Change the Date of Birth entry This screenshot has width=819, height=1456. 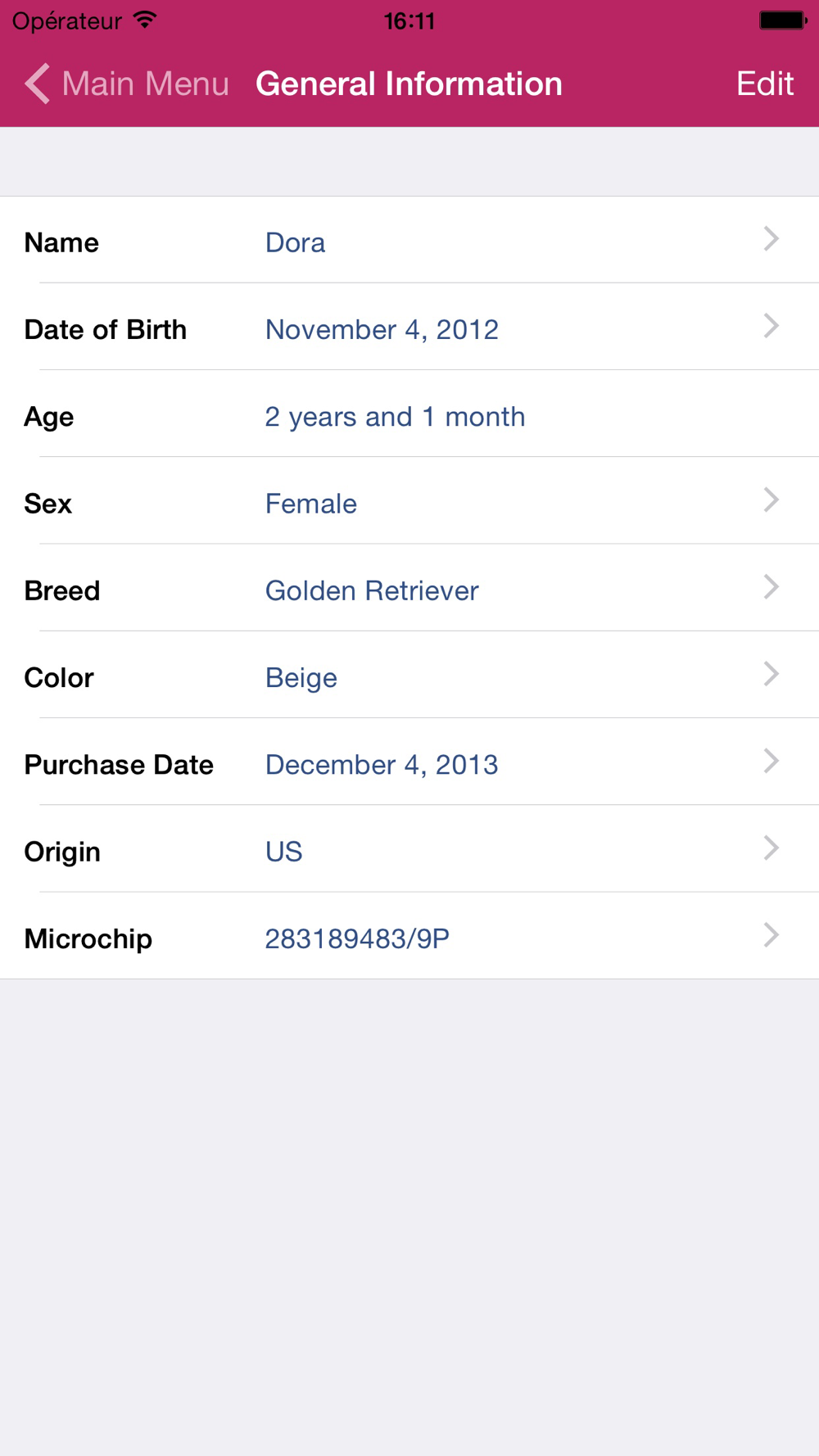409,328
